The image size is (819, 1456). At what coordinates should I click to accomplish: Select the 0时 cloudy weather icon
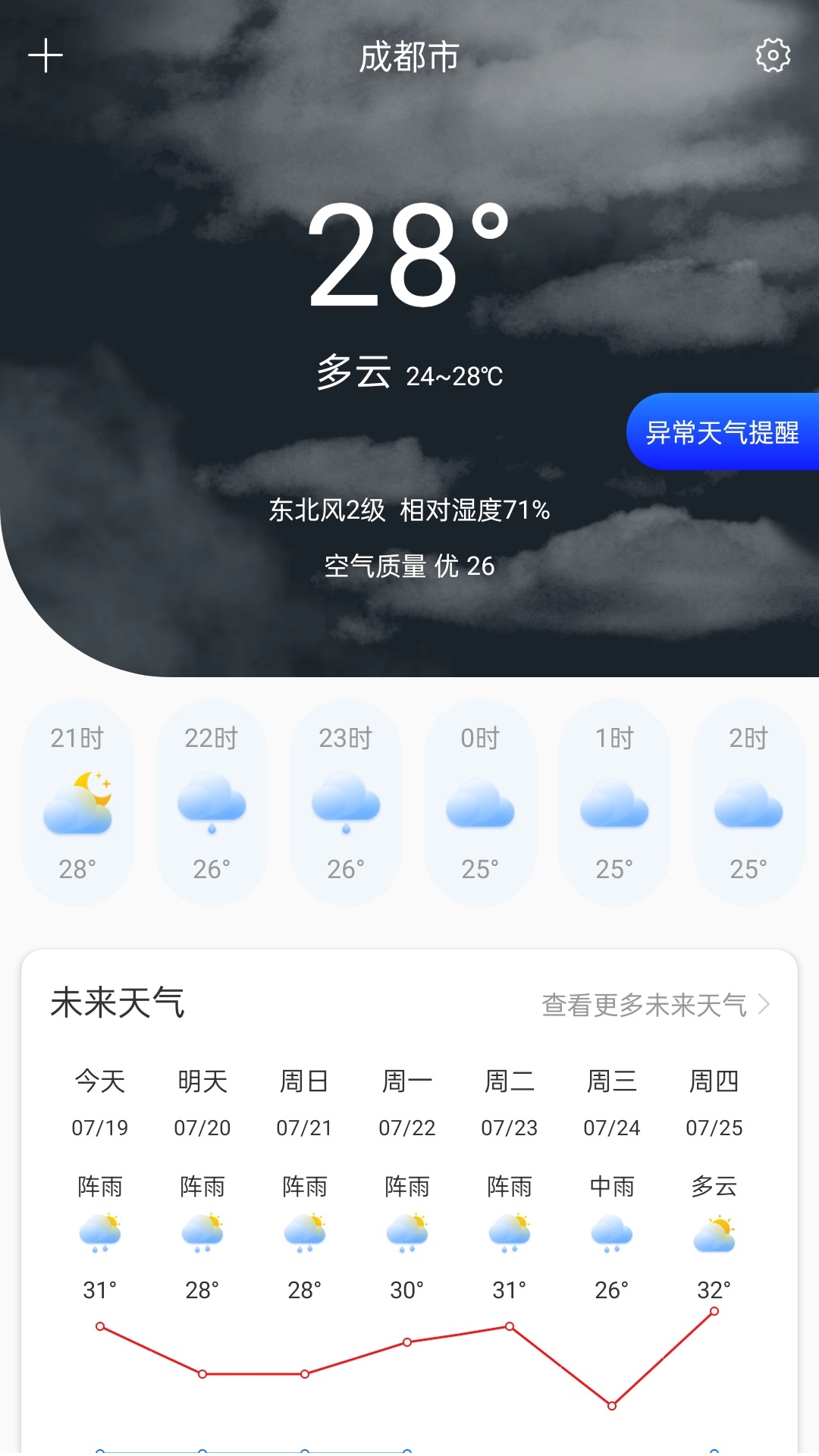point(479,805)
